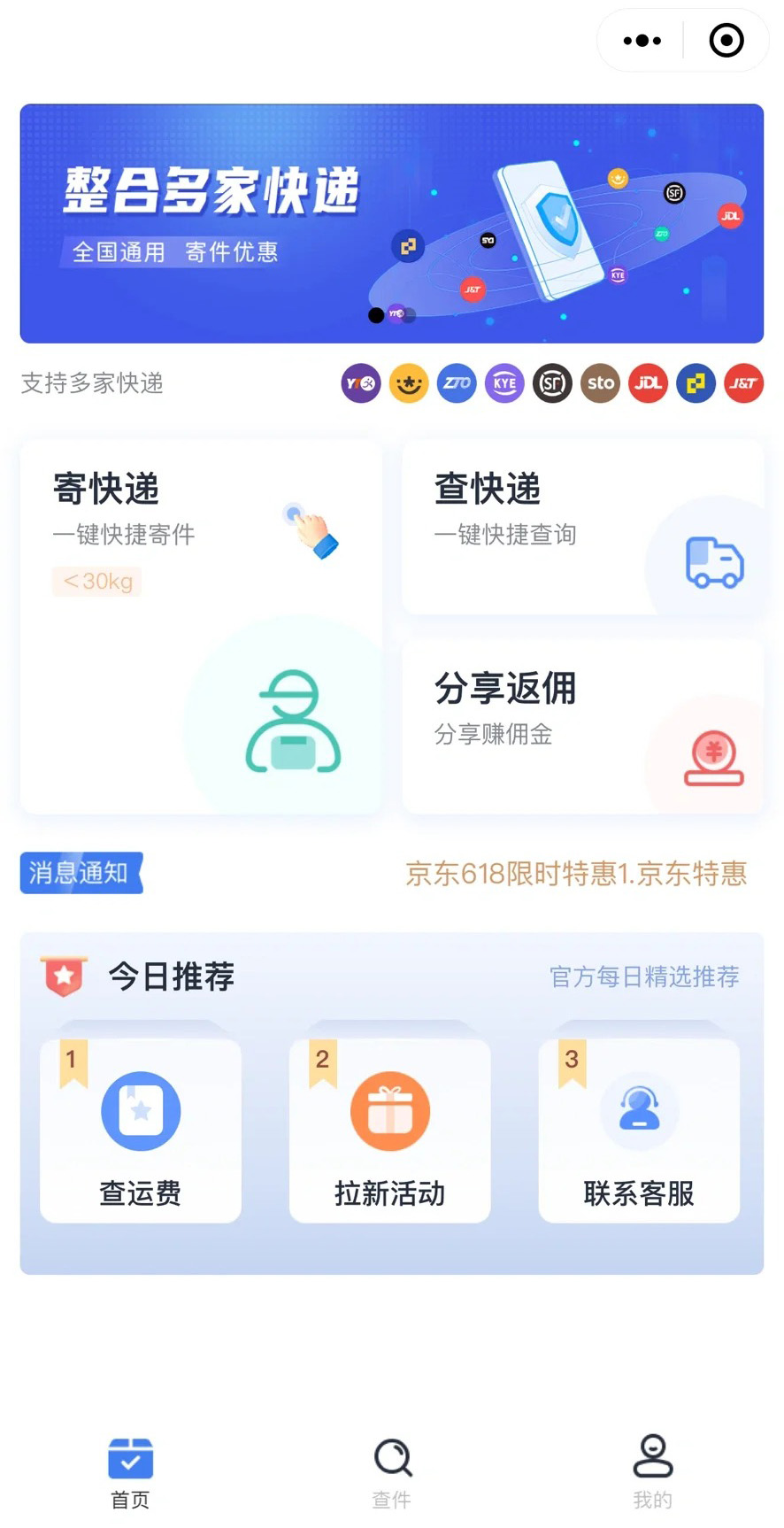Screen dimensions: 784x1528
Task: Select the JDL (京东物流) courier logo
Action: 648,383
